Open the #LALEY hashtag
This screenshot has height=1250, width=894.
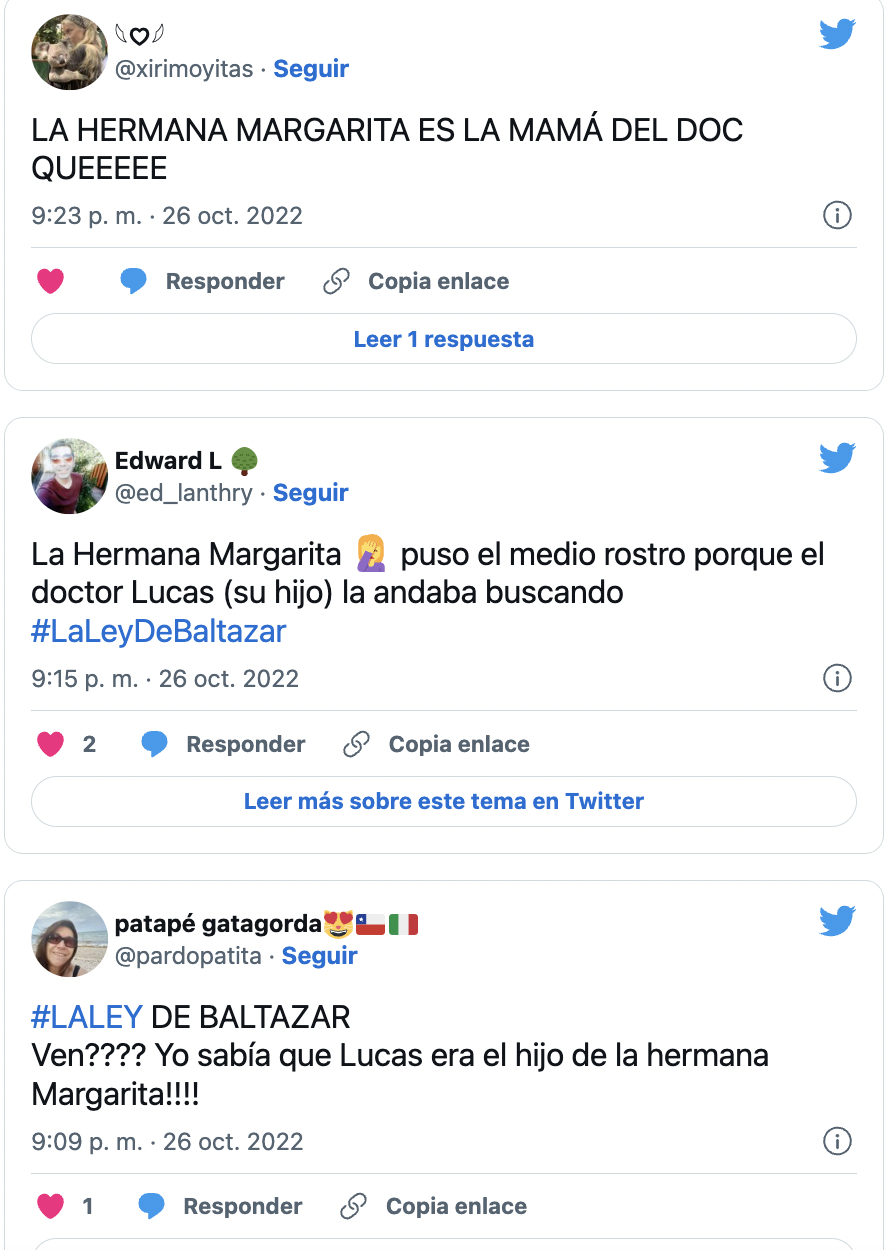point(87,1018)
